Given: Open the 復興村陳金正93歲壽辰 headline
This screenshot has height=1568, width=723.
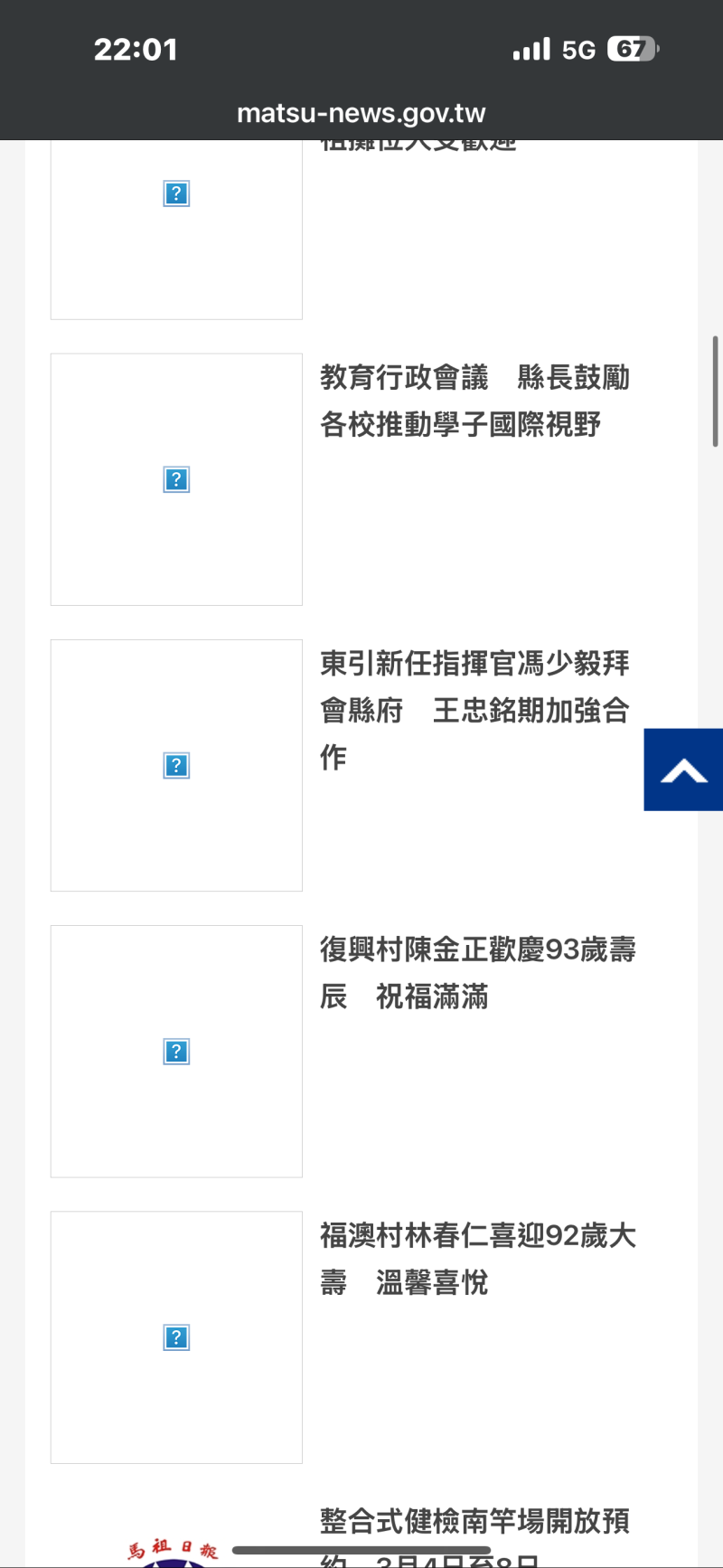Looking at the screenshot, I should pos(478,973).
